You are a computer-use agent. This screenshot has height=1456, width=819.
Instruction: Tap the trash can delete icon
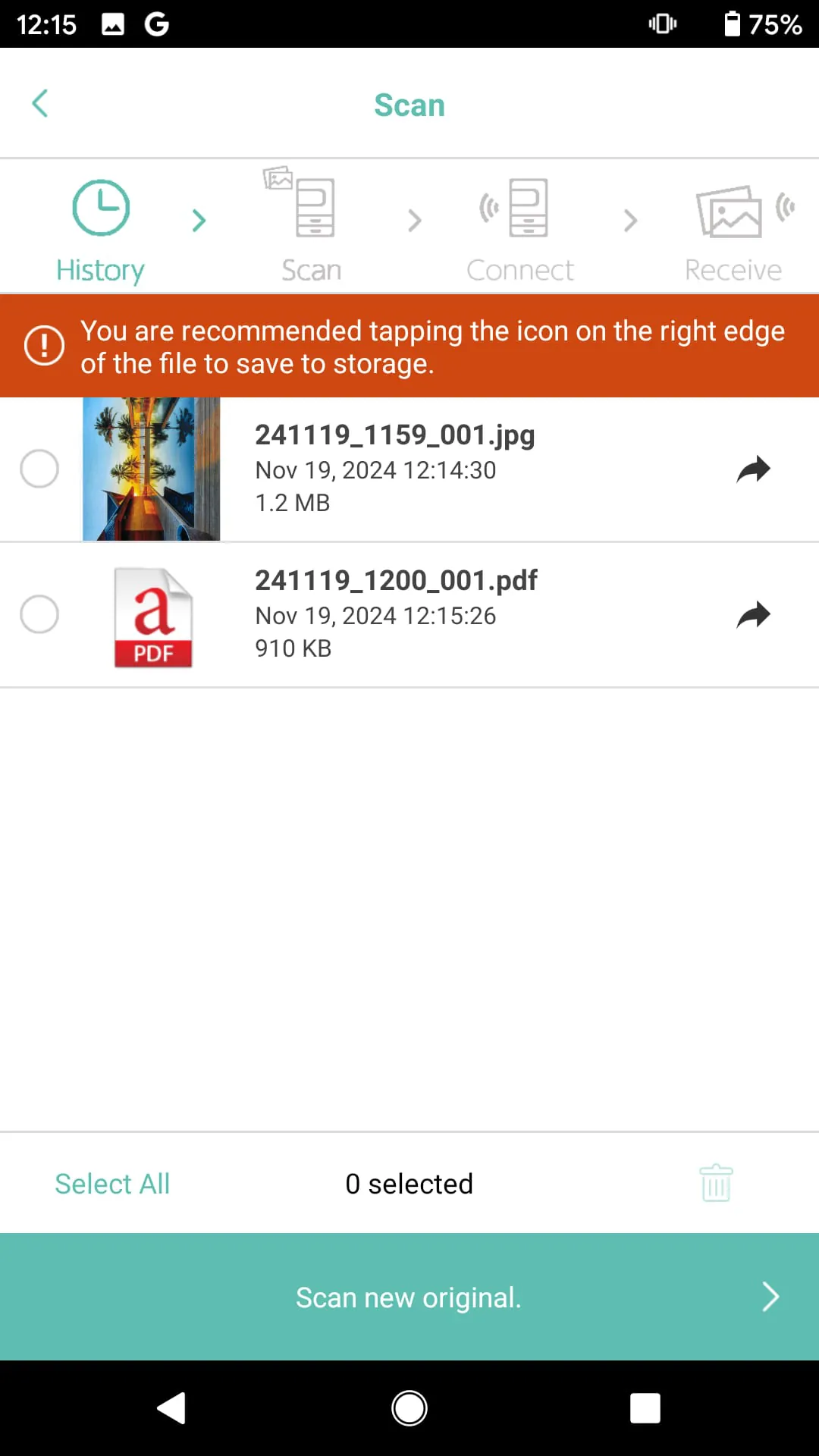pos(716,1183)
